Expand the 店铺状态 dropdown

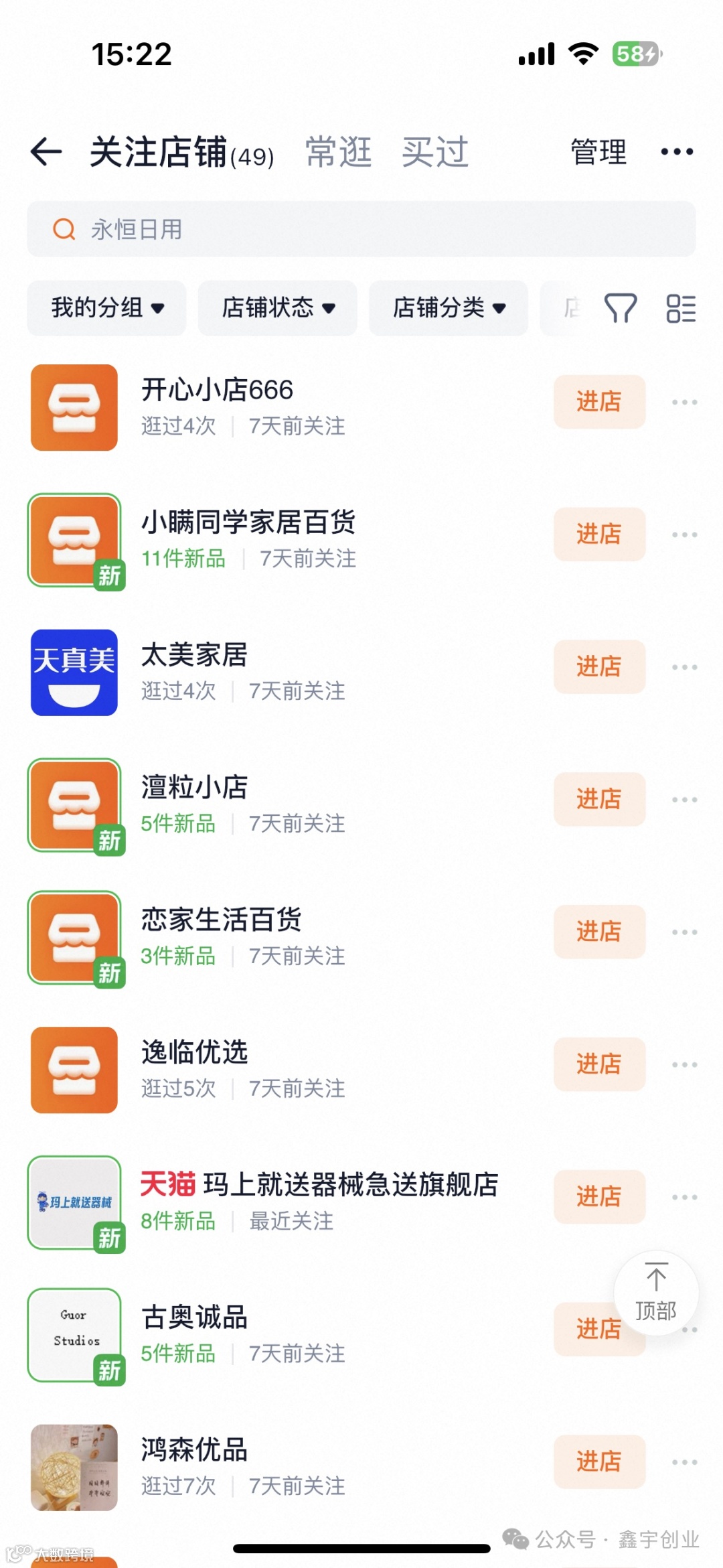[276, 308]
